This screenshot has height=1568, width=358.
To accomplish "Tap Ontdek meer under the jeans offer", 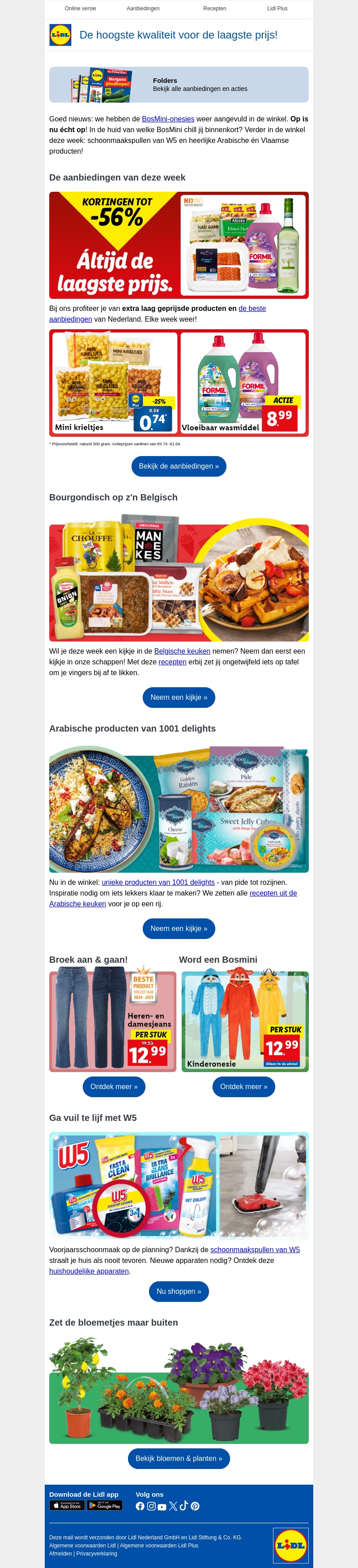I will 114,1086.
